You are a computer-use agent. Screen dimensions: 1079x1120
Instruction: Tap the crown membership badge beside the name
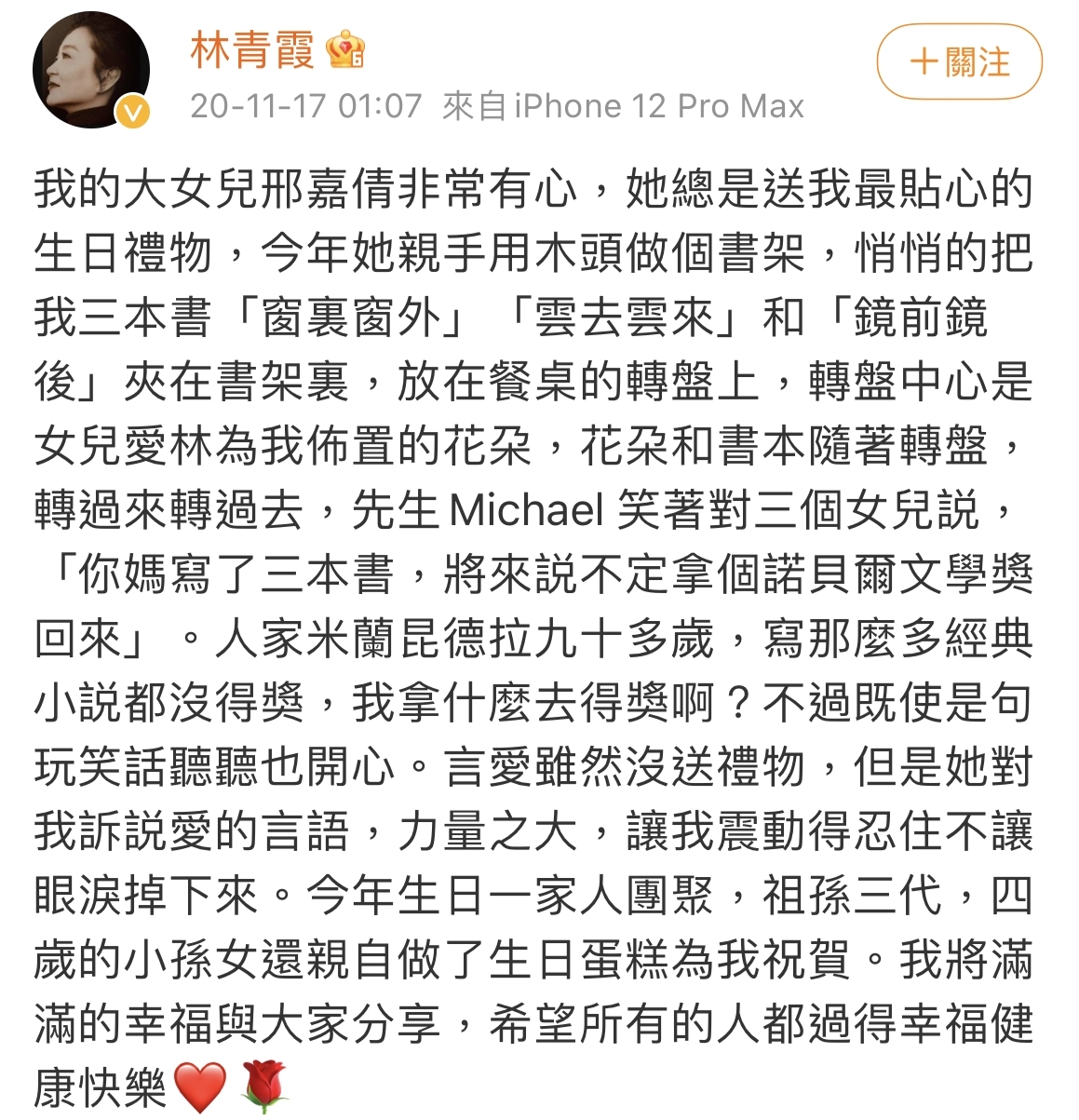[x=345, y=50]
